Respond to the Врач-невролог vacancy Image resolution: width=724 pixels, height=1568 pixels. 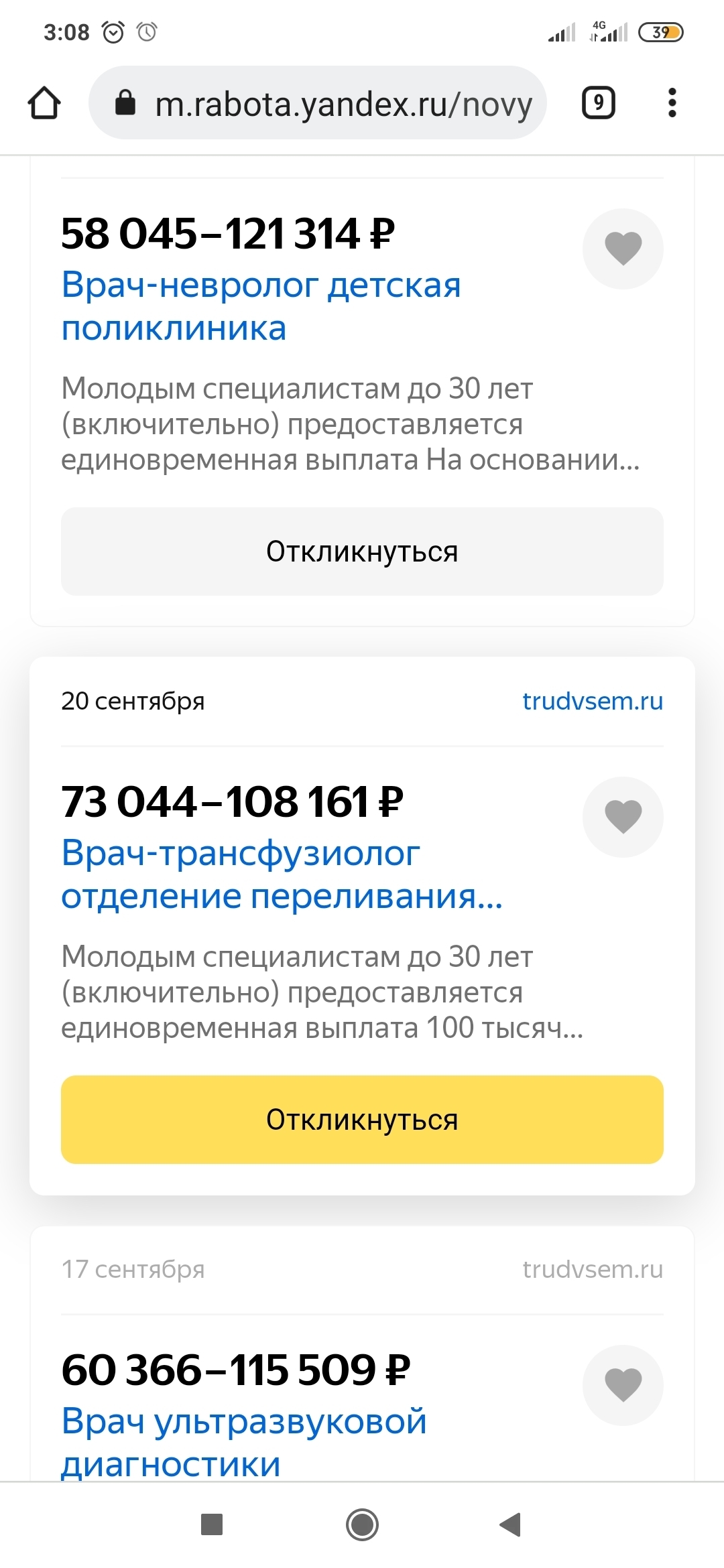(362, 551)
